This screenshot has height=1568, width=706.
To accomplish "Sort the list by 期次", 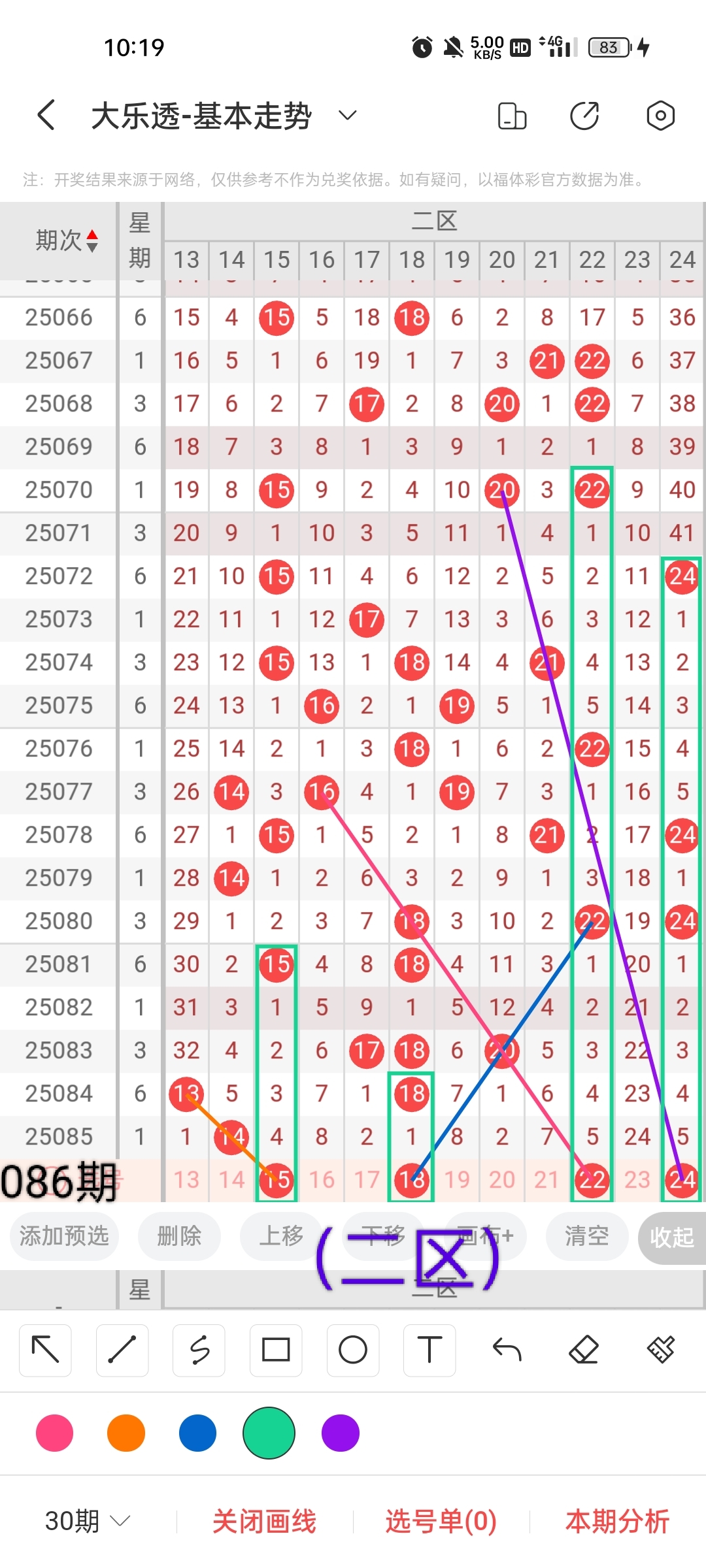I will (67, 240).
